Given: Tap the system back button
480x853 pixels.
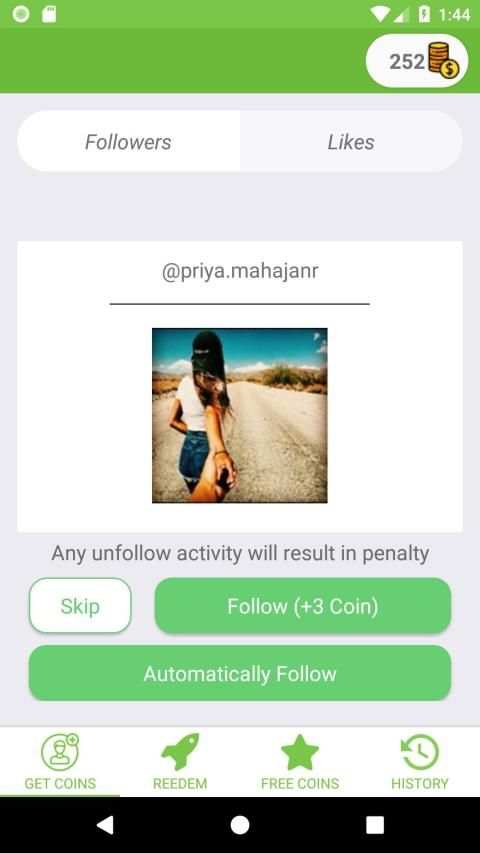Looking at the screenshot, I should click(x=105, y=825).
